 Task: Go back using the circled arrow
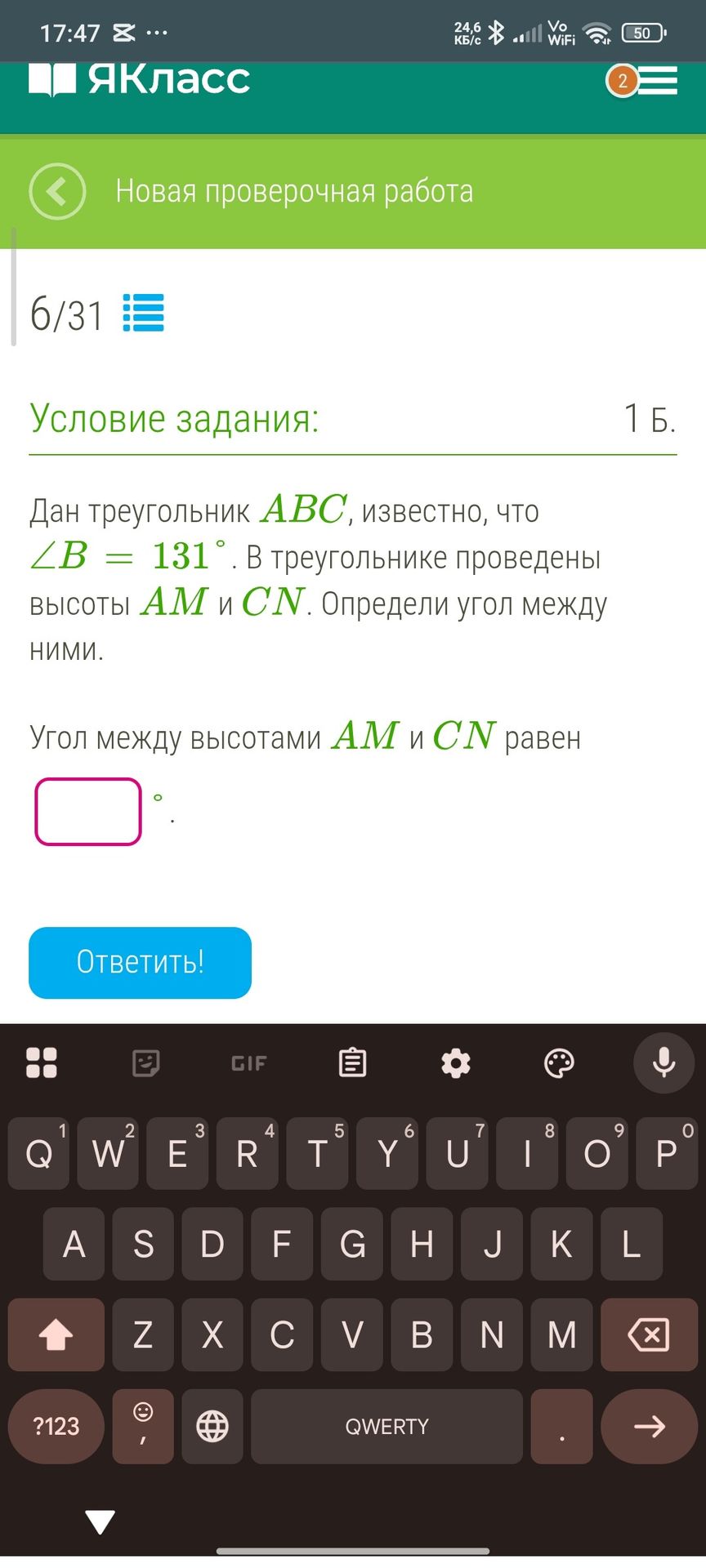coord(57,191)
